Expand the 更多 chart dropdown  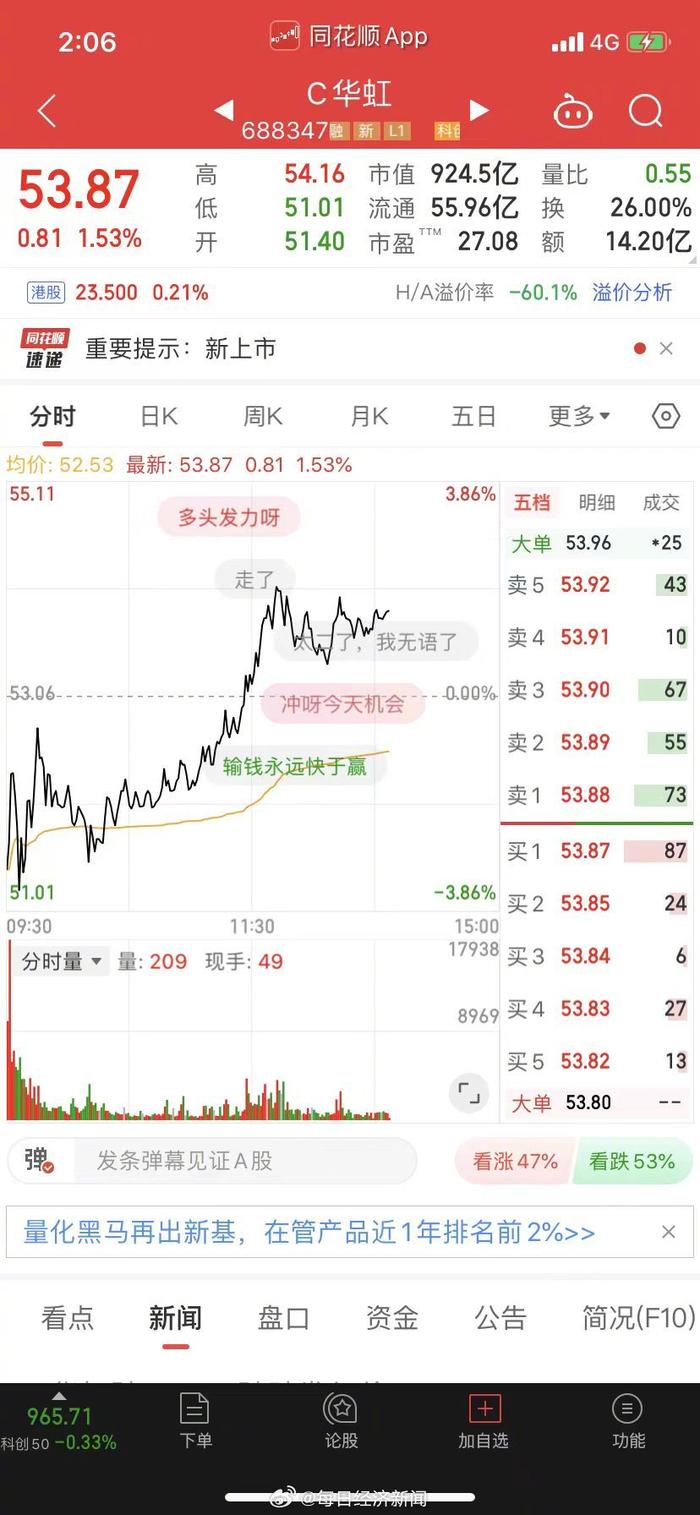[579, 416]
